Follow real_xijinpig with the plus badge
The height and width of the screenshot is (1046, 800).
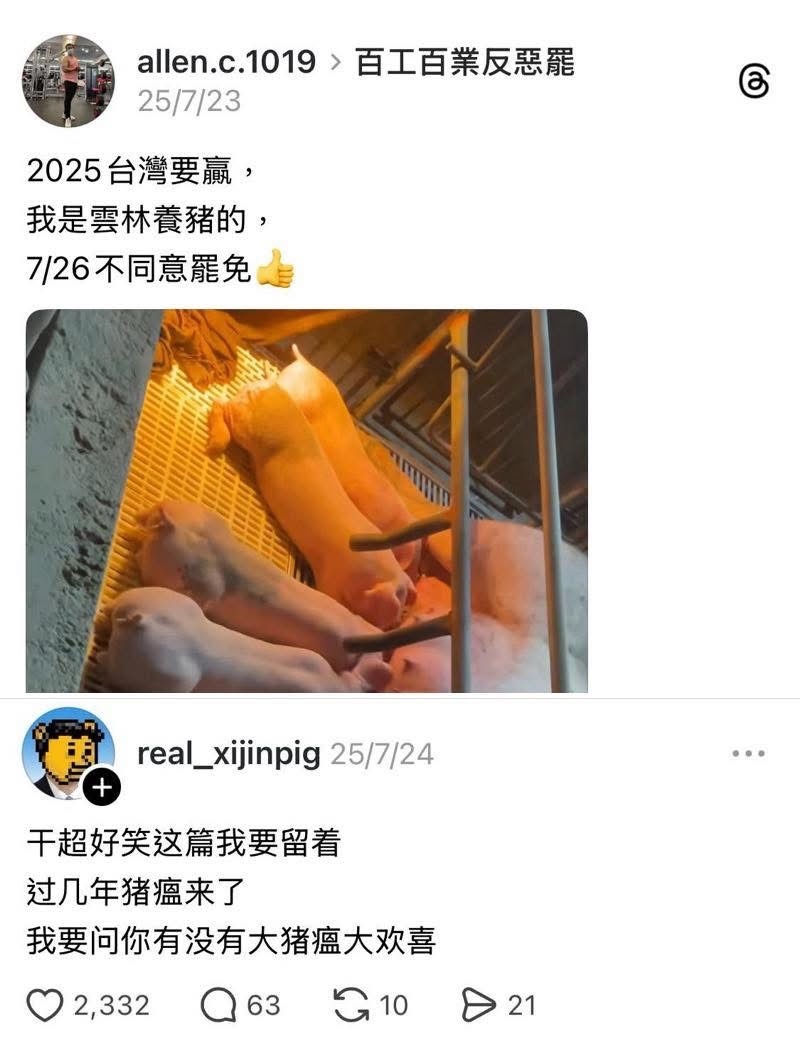coord(102,788)
